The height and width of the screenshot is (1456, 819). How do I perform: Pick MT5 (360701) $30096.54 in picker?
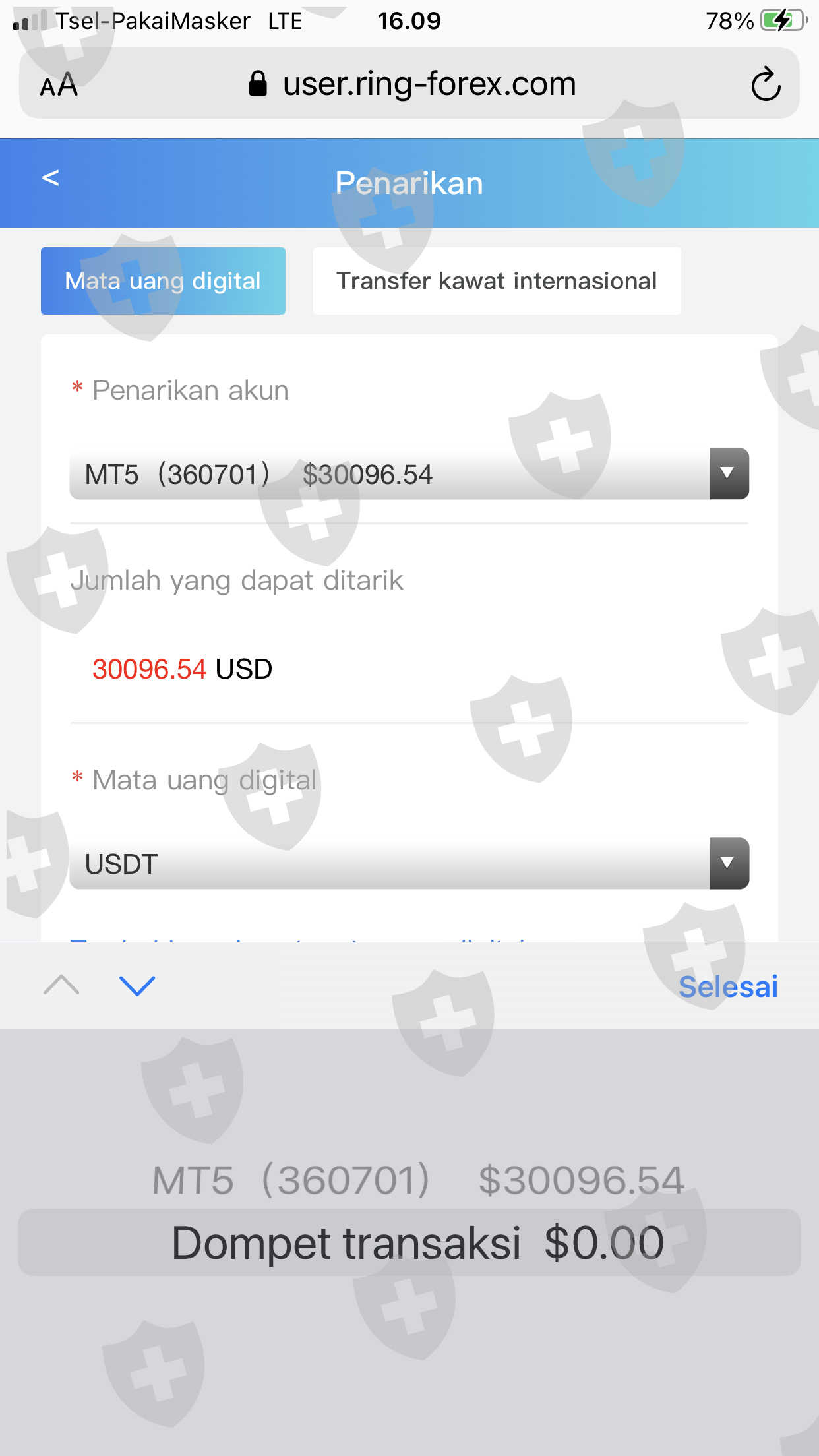click(418, 1180)
